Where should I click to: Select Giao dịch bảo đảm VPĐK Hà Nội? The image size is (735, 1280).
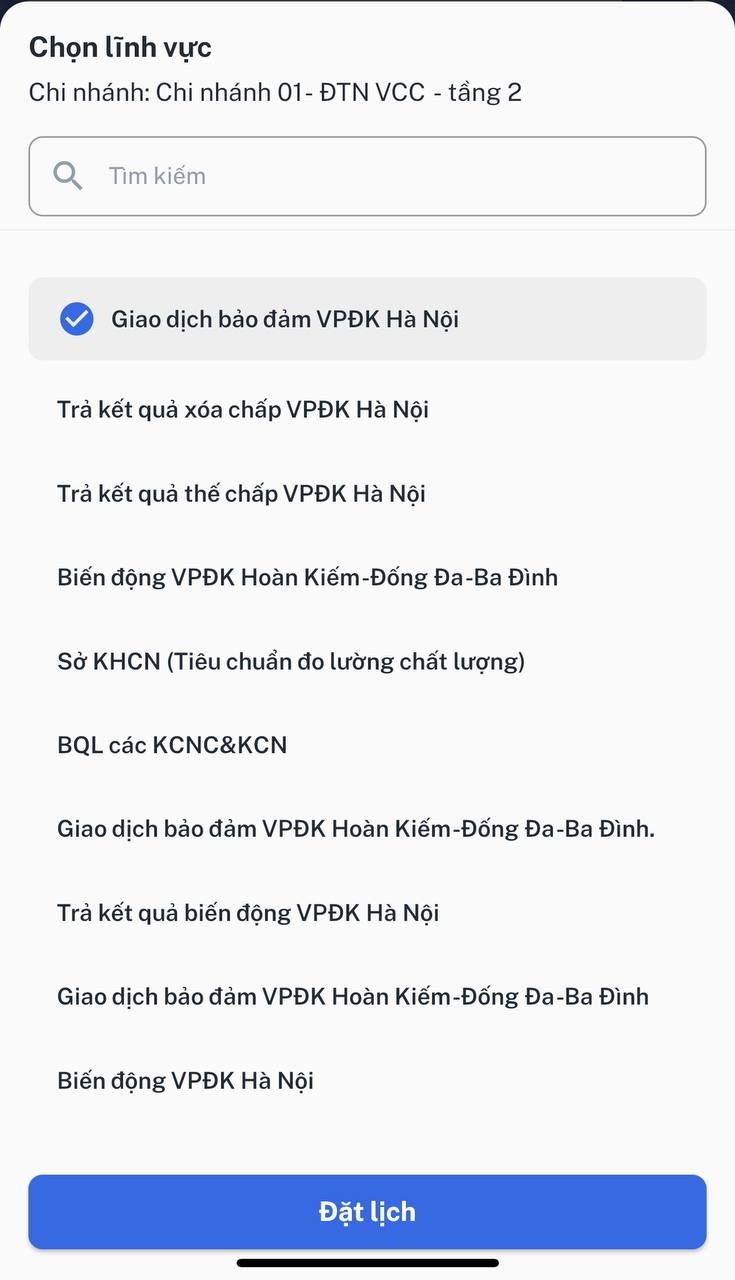point(367,319)
